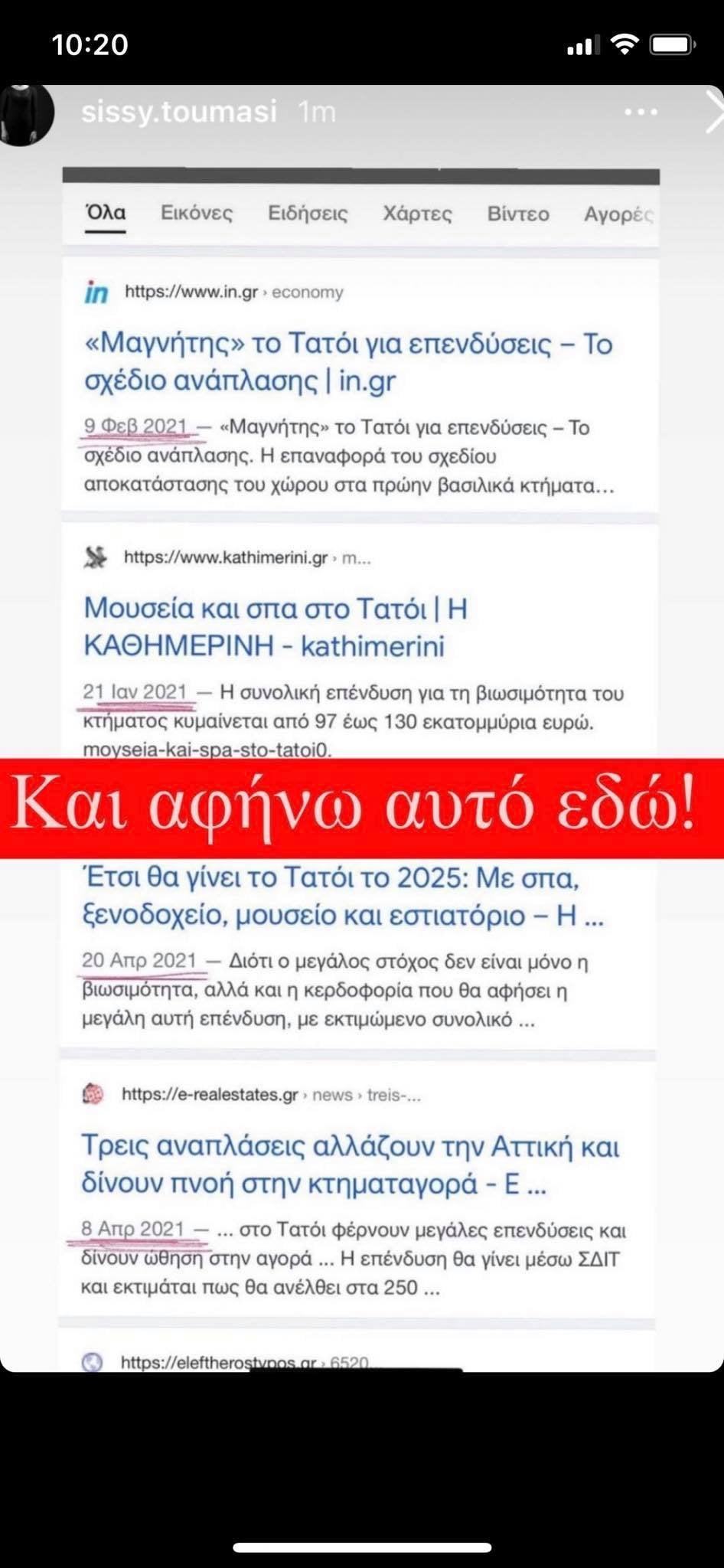Tap the story author's profile picture

(25, 113)
